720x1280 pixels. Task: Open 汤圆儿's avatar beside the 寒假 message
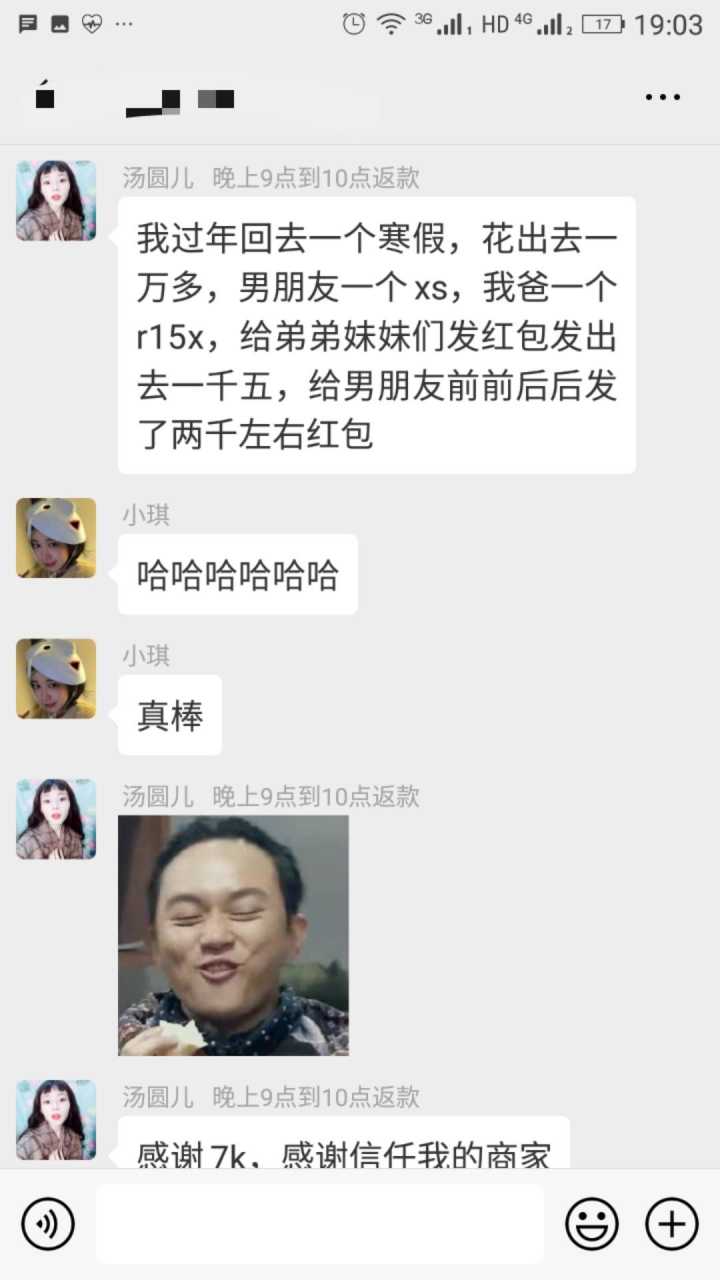56,201
